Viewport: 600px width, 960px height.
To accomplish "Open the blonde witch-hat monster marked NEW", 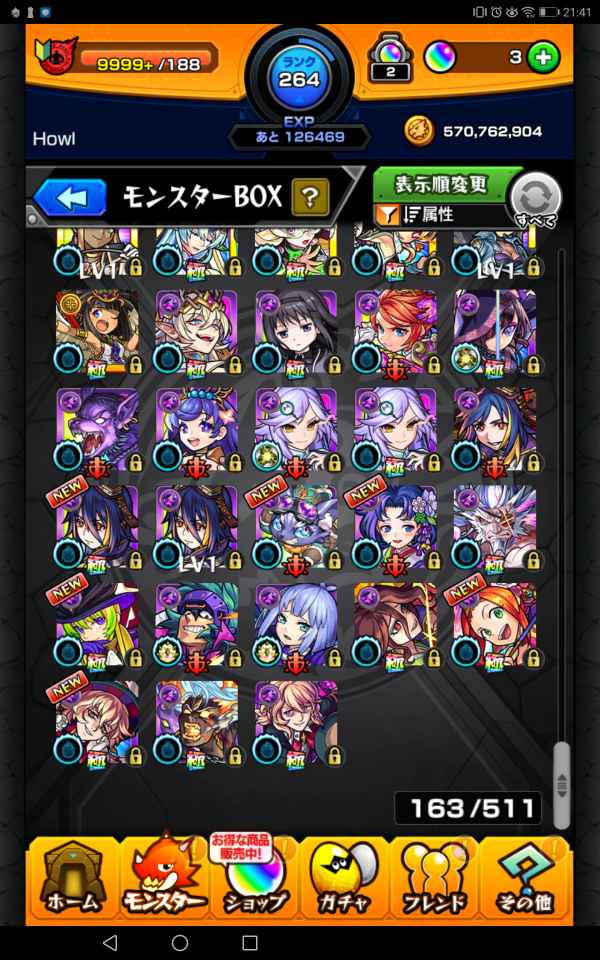I will click(x=96, y=624).
